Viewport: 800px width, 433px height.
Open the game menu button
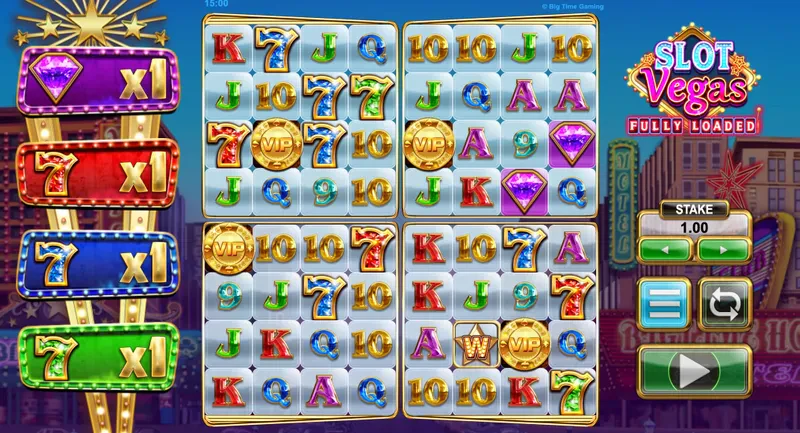[x=664, y=303]
